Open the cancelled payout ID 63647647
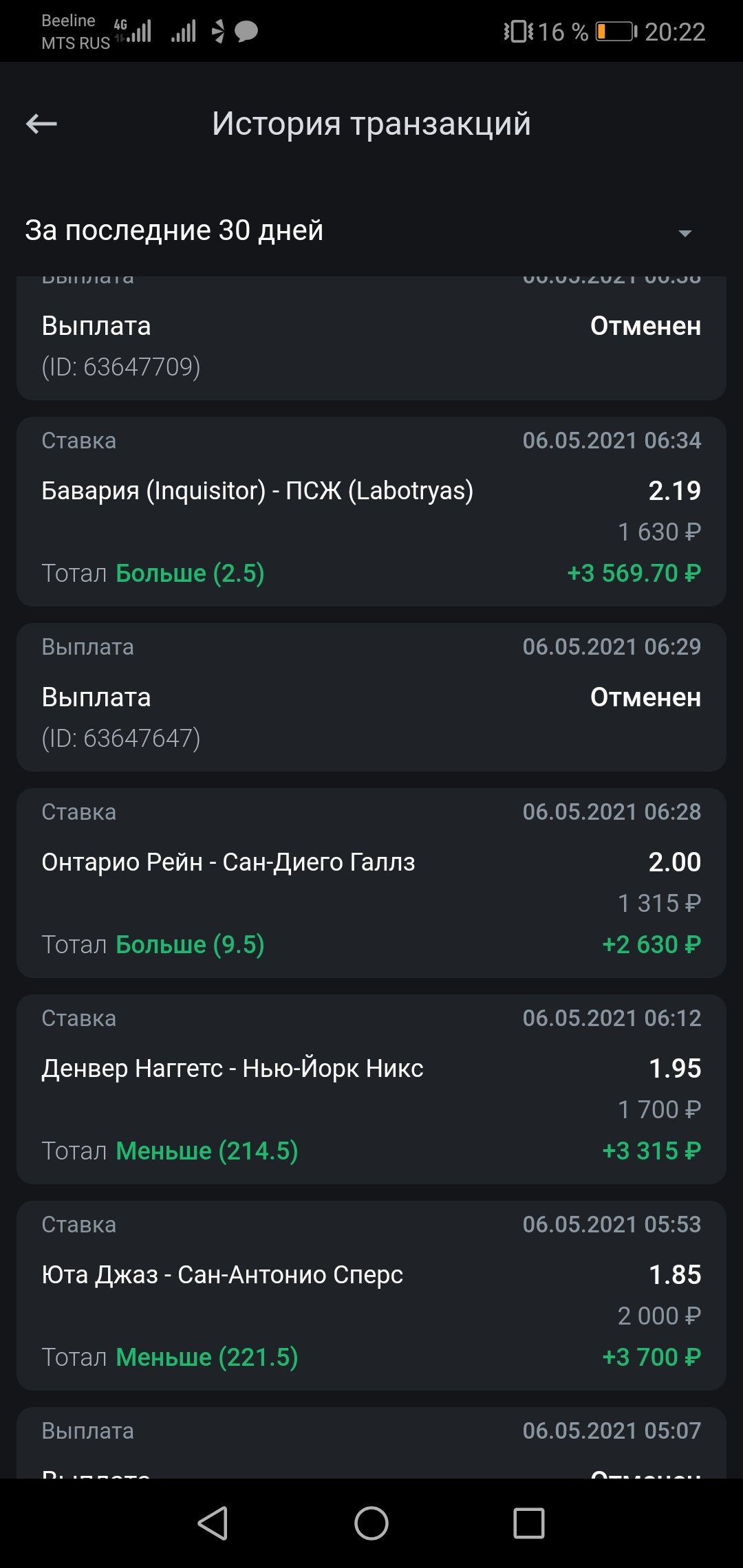This screenshot has width=743, height=1568. [x=371, y=697]
